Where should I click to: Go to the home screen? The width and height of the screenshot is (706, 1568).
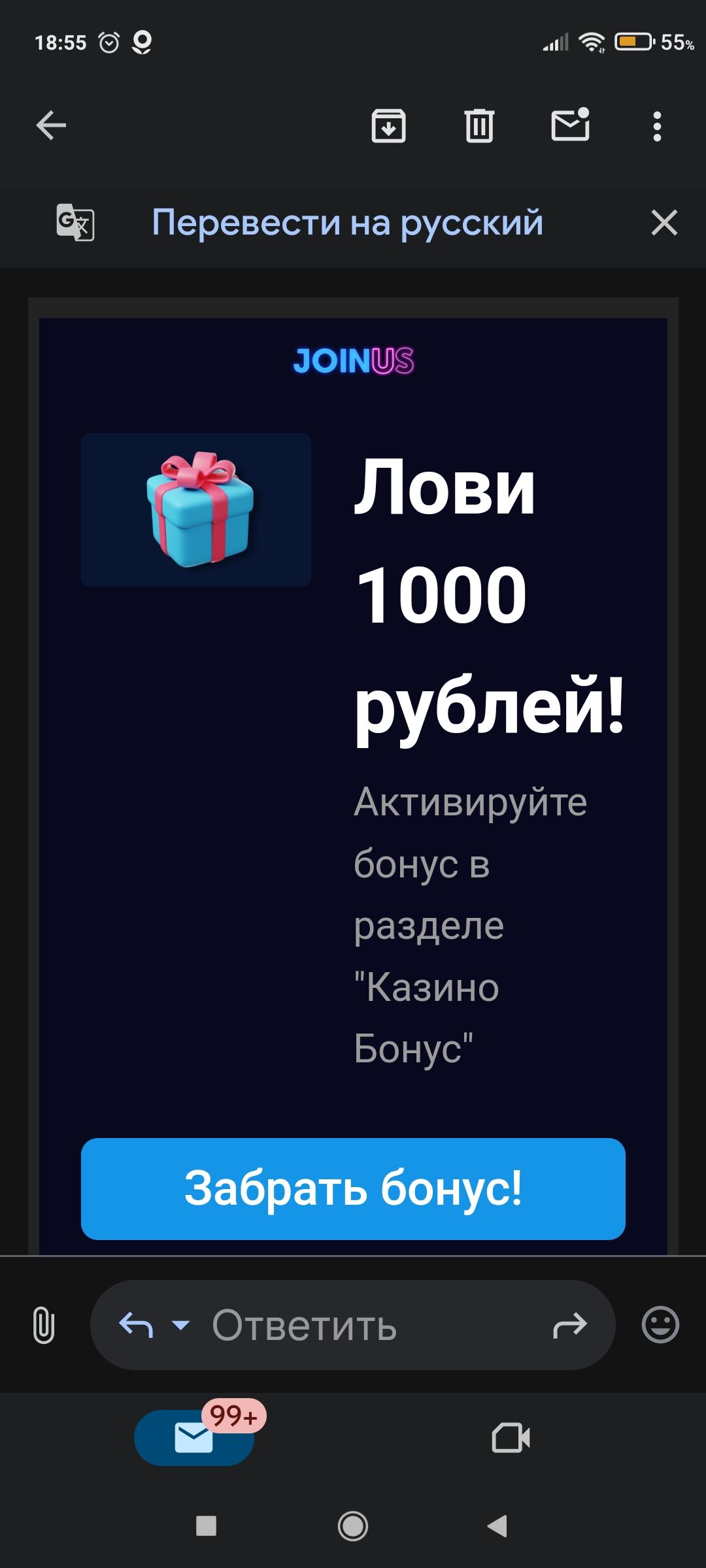[353, 1526]
